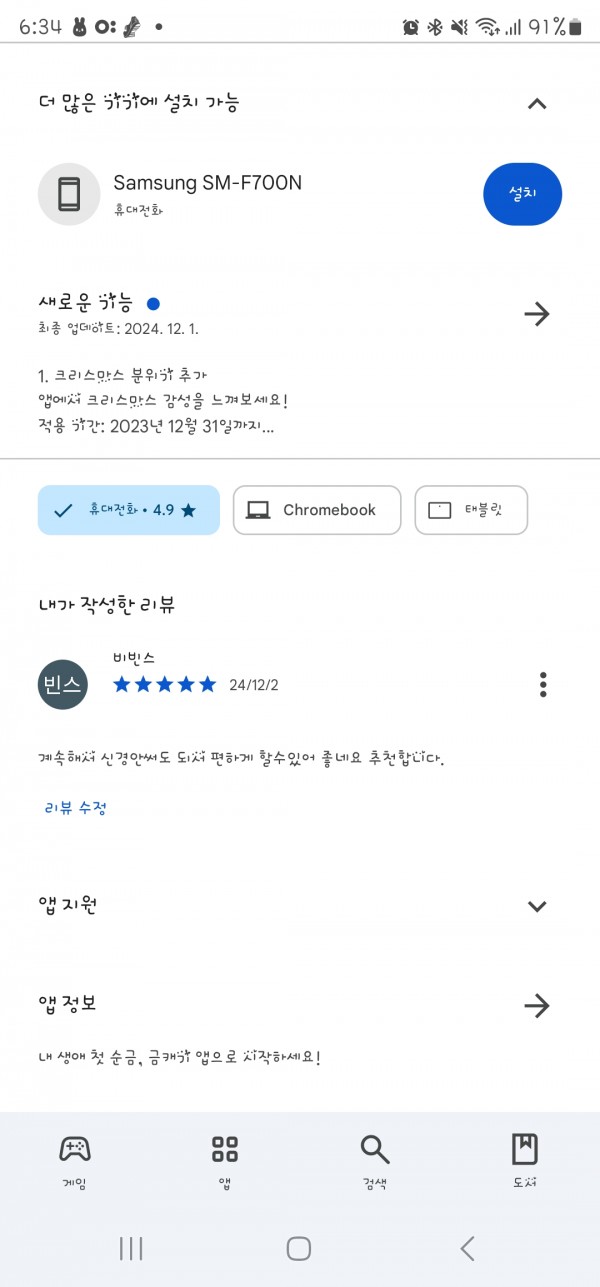Switch to the 게임 tab
This screenshot has width=600, height=1287.
pos(75,1162)
